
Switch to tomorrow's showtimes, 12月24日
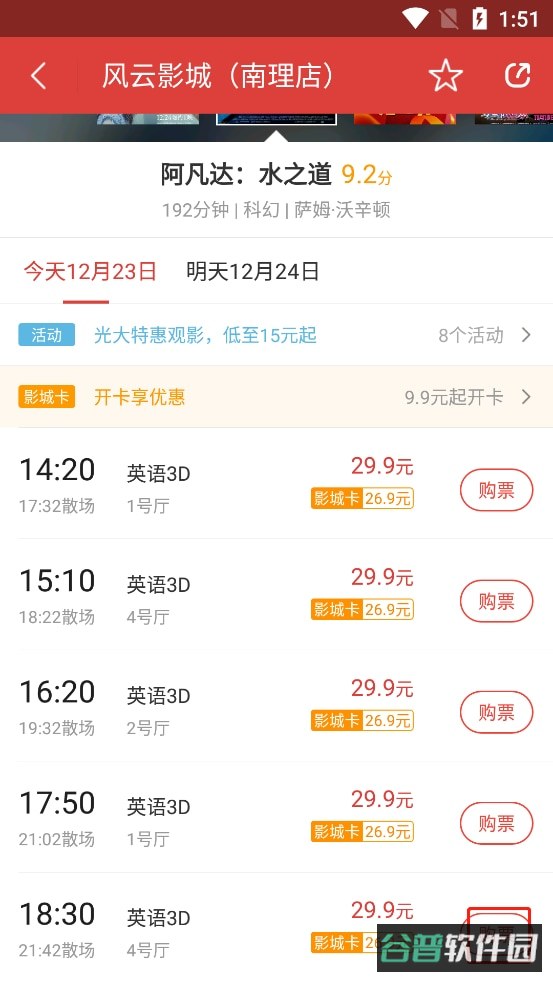(253, 271)
